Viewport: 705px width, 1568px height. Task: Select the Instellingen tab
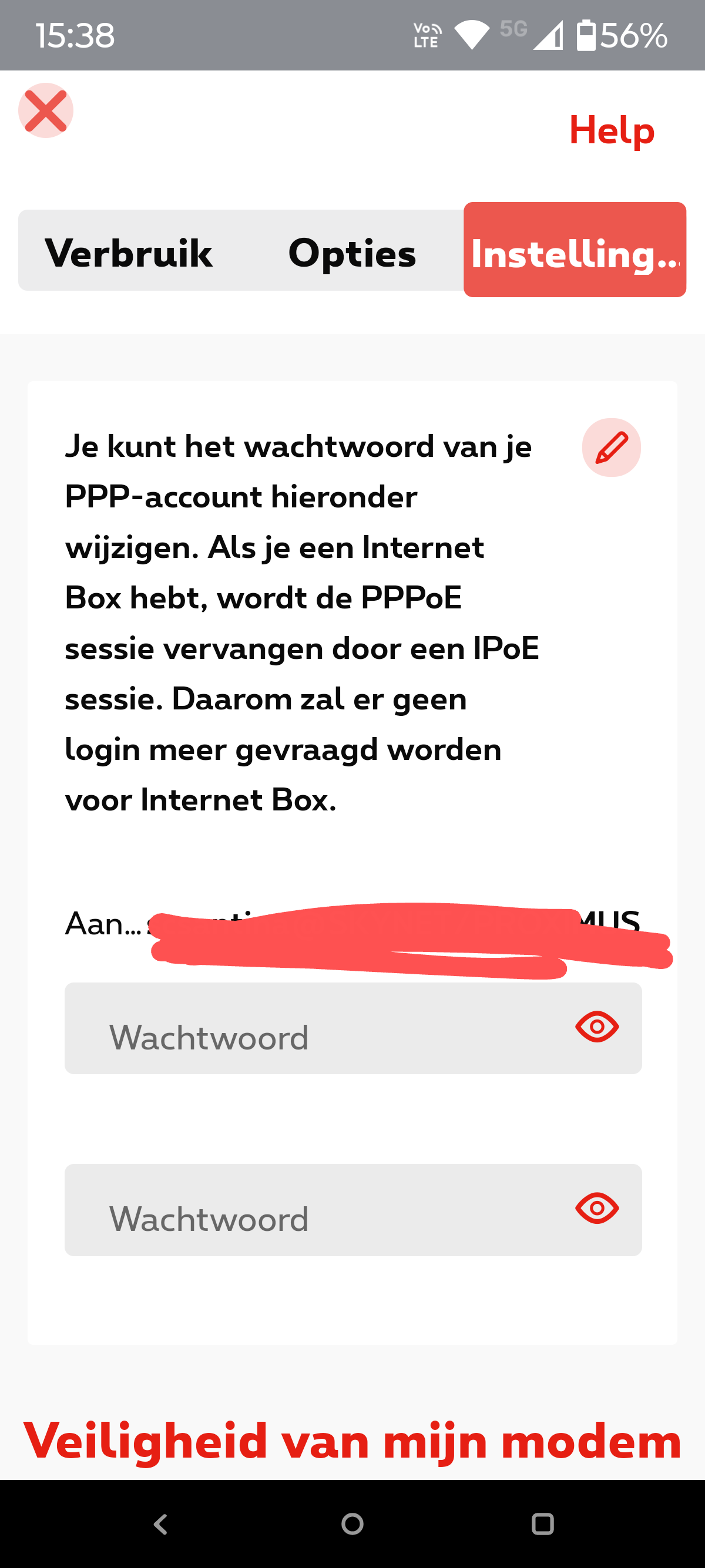[574, 251]
